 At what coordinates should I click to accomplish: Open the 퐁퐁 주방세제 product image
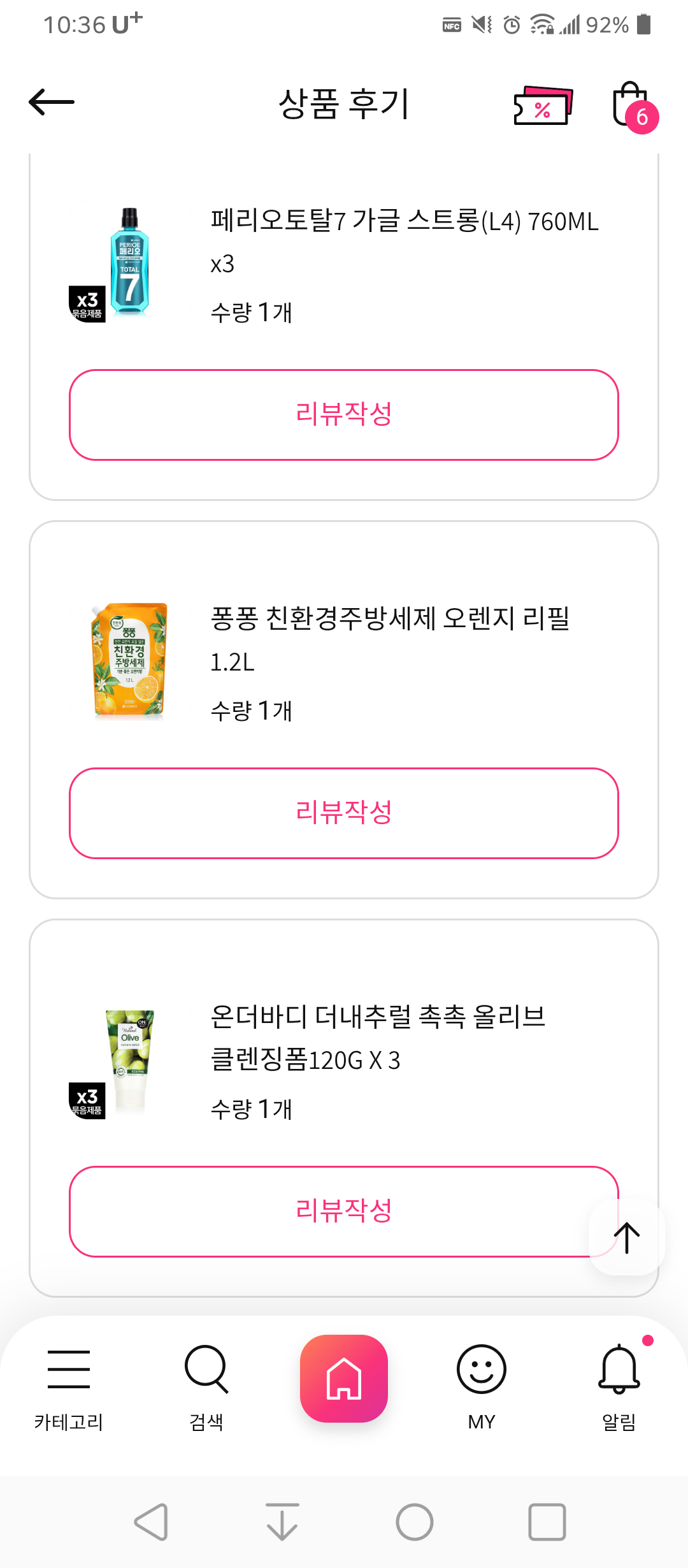point(129,661)
